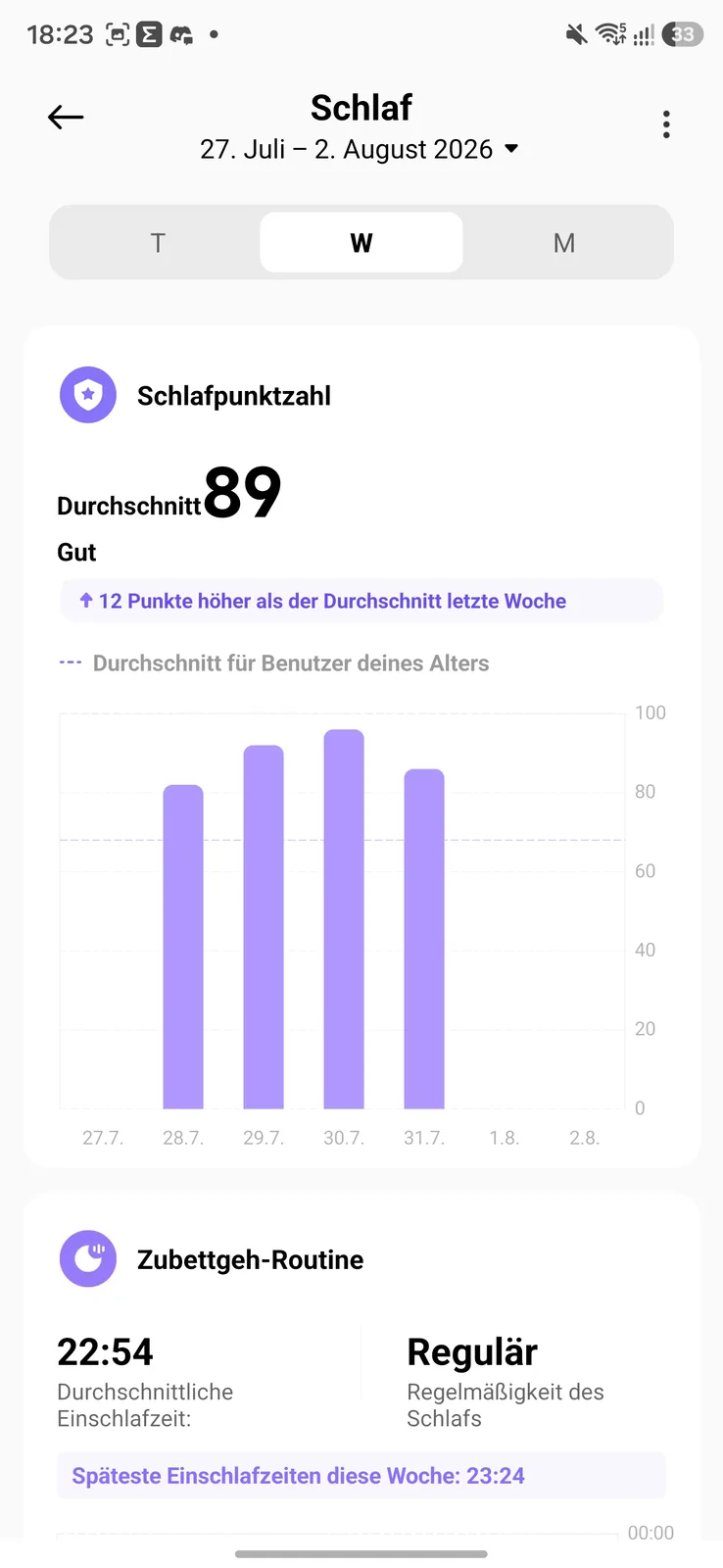Go back with the arrow icon

coord(66,118)
